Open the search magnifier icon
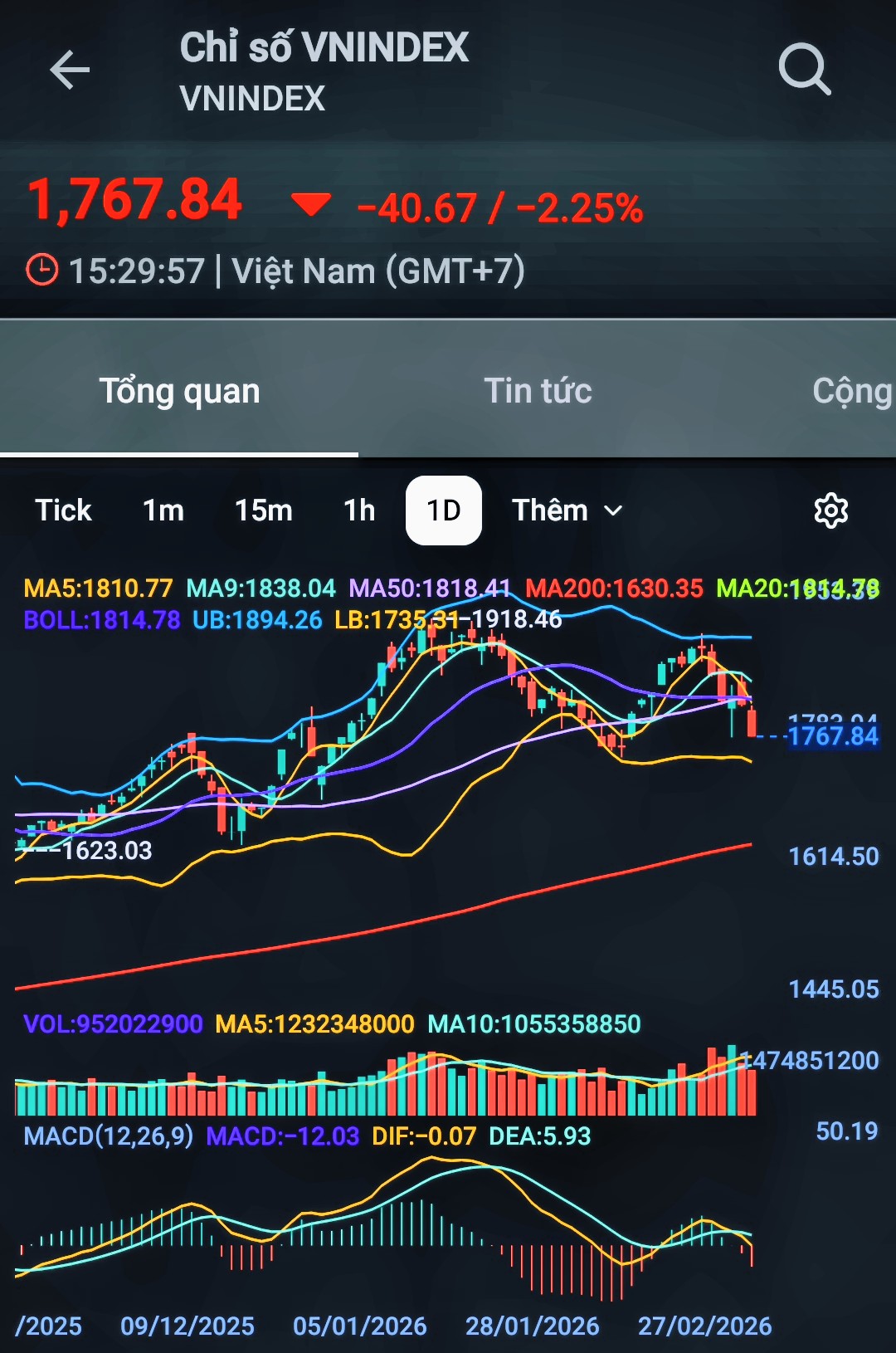The height and width of the screenshot is (1353, 896). coord(804,70)
